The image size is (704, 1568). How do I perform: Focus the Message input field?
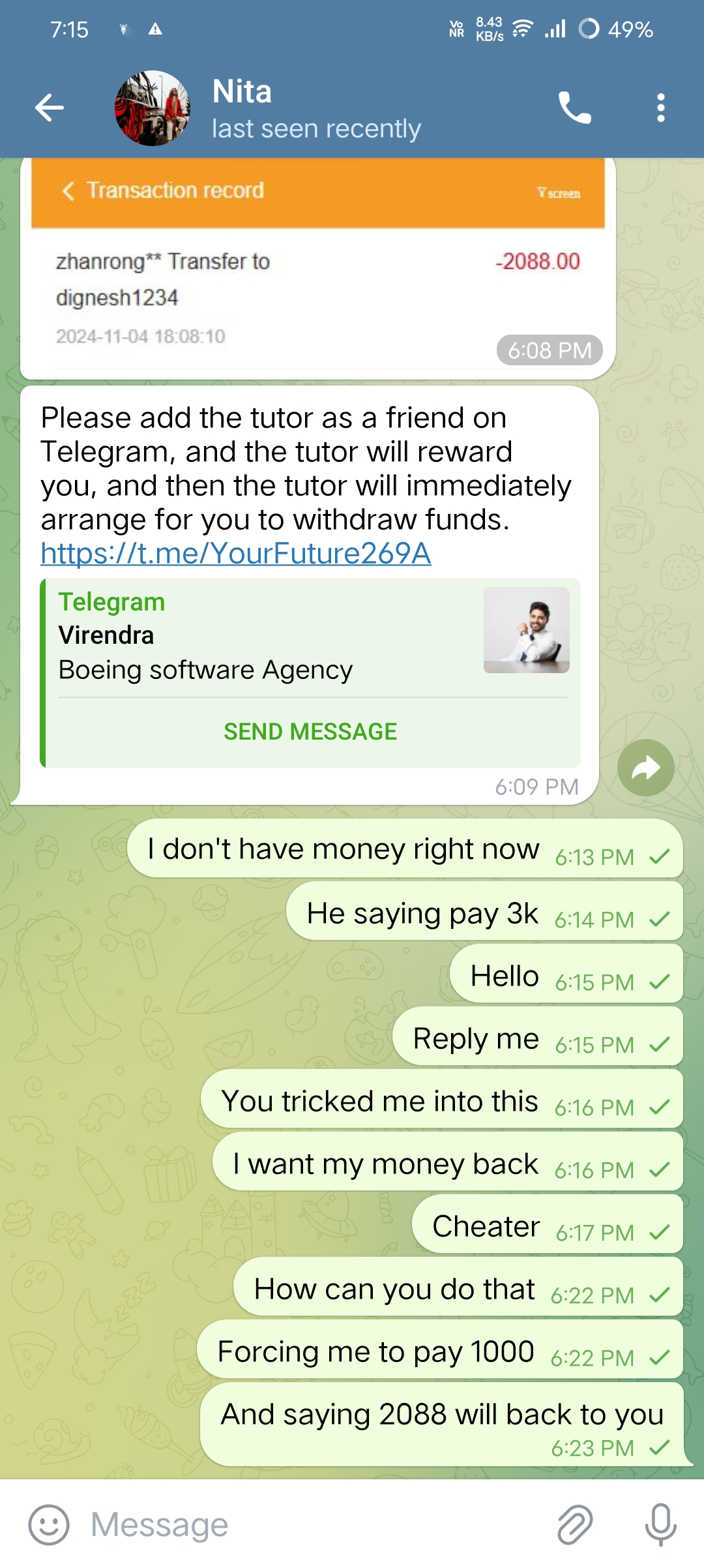pyautogui.click(x=313, y=1525)
